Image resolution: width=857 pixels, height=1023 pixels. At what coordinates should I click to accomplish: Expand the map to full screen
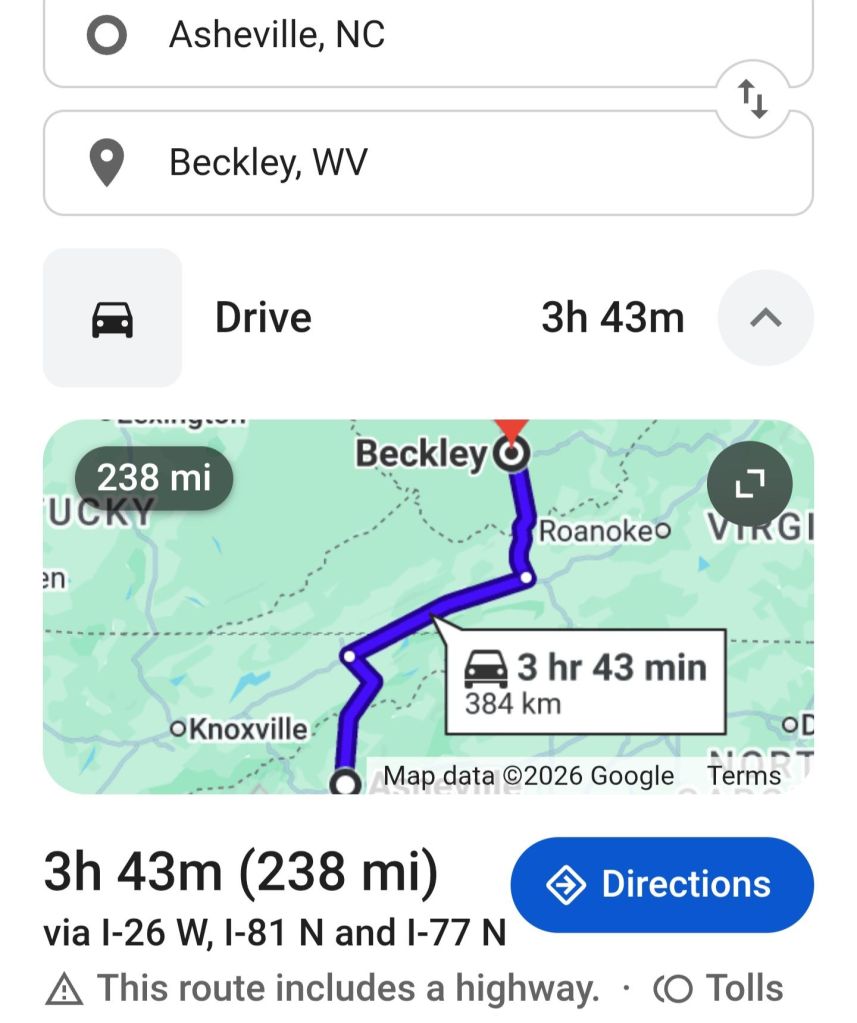click(x=749, y=484)
